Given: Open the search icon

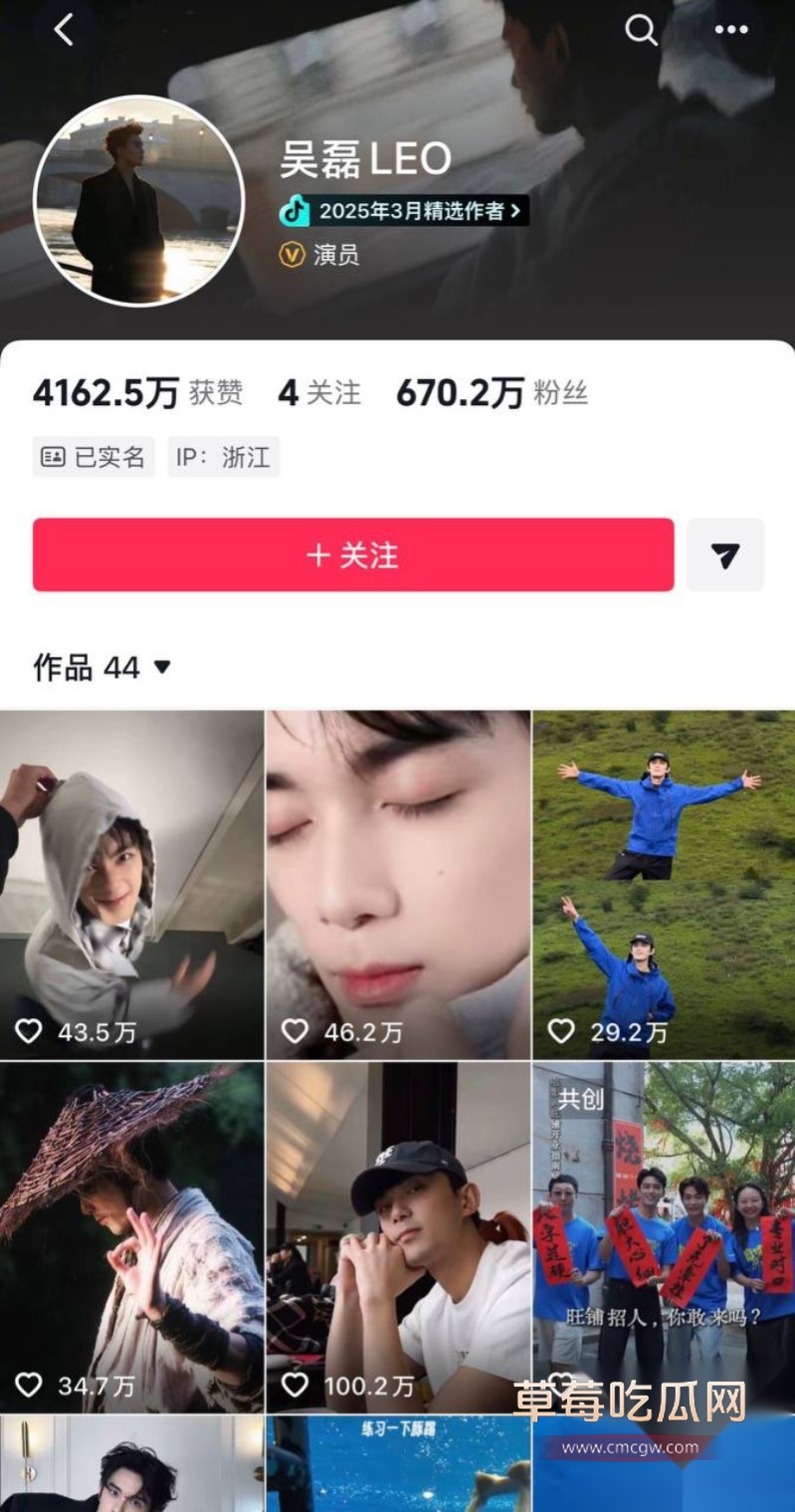Looking at the screenshot, I should 641,31.
